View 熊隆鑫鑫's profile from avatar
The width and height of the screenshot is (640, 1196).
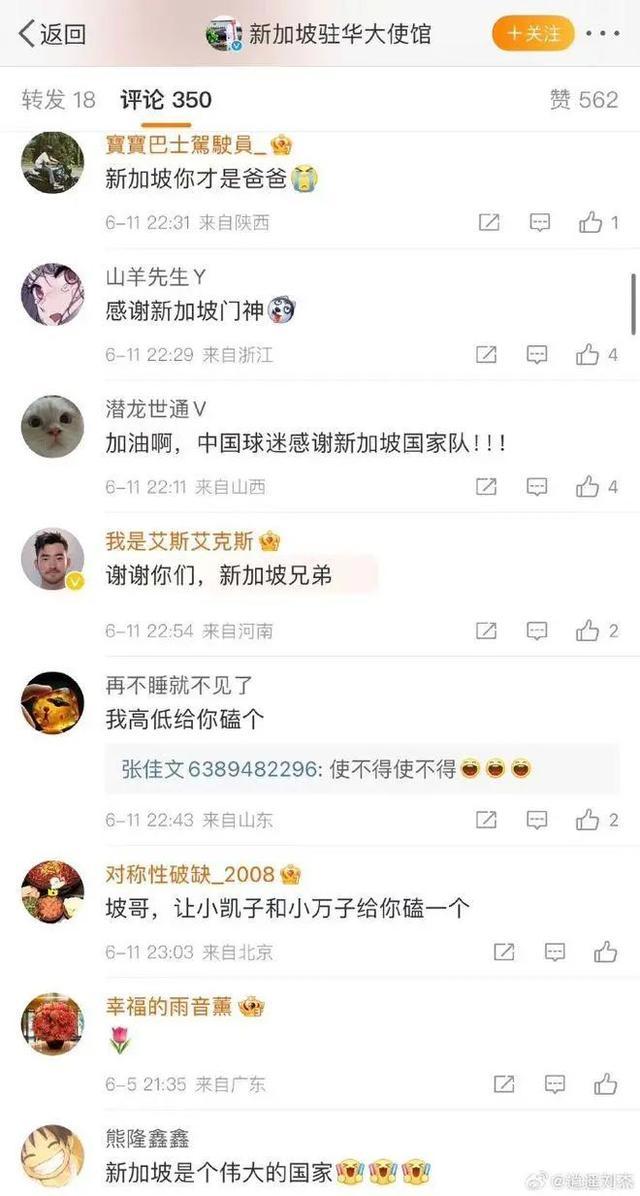[52, 1155]
